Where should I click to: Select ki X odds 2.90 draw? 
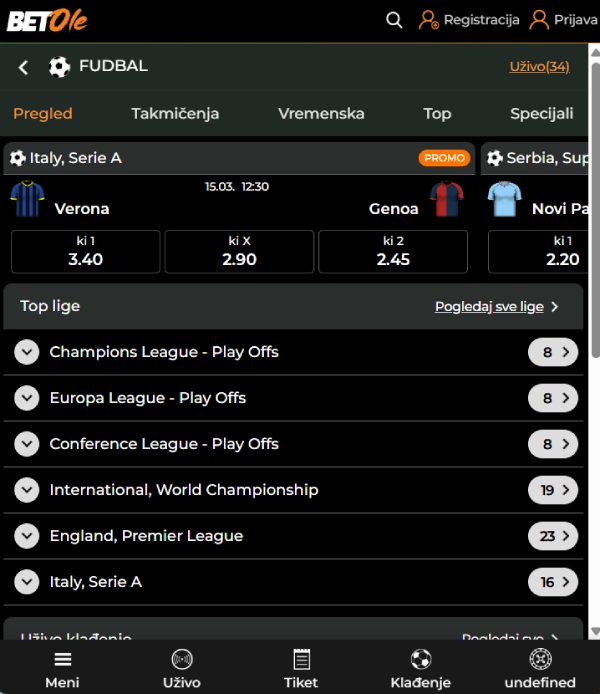(x=239, y=251)
